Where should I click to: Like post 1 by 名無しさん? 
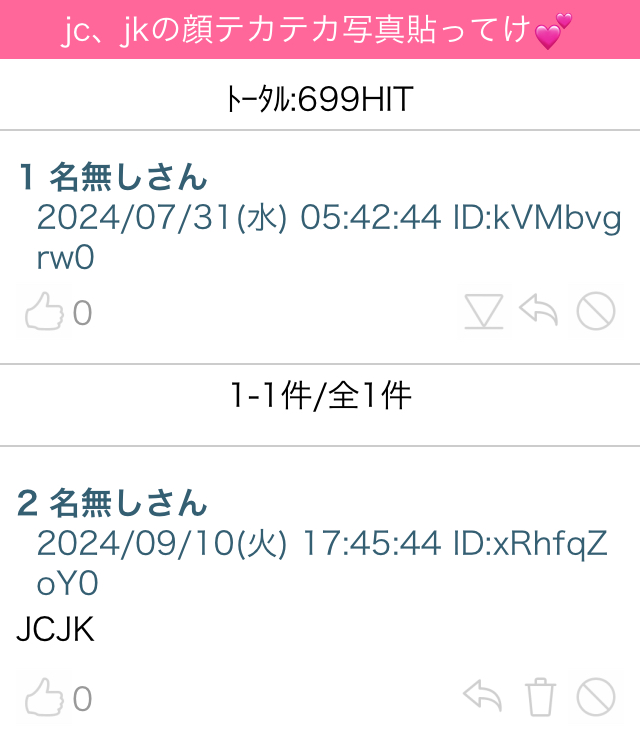(x=44, y=313)
